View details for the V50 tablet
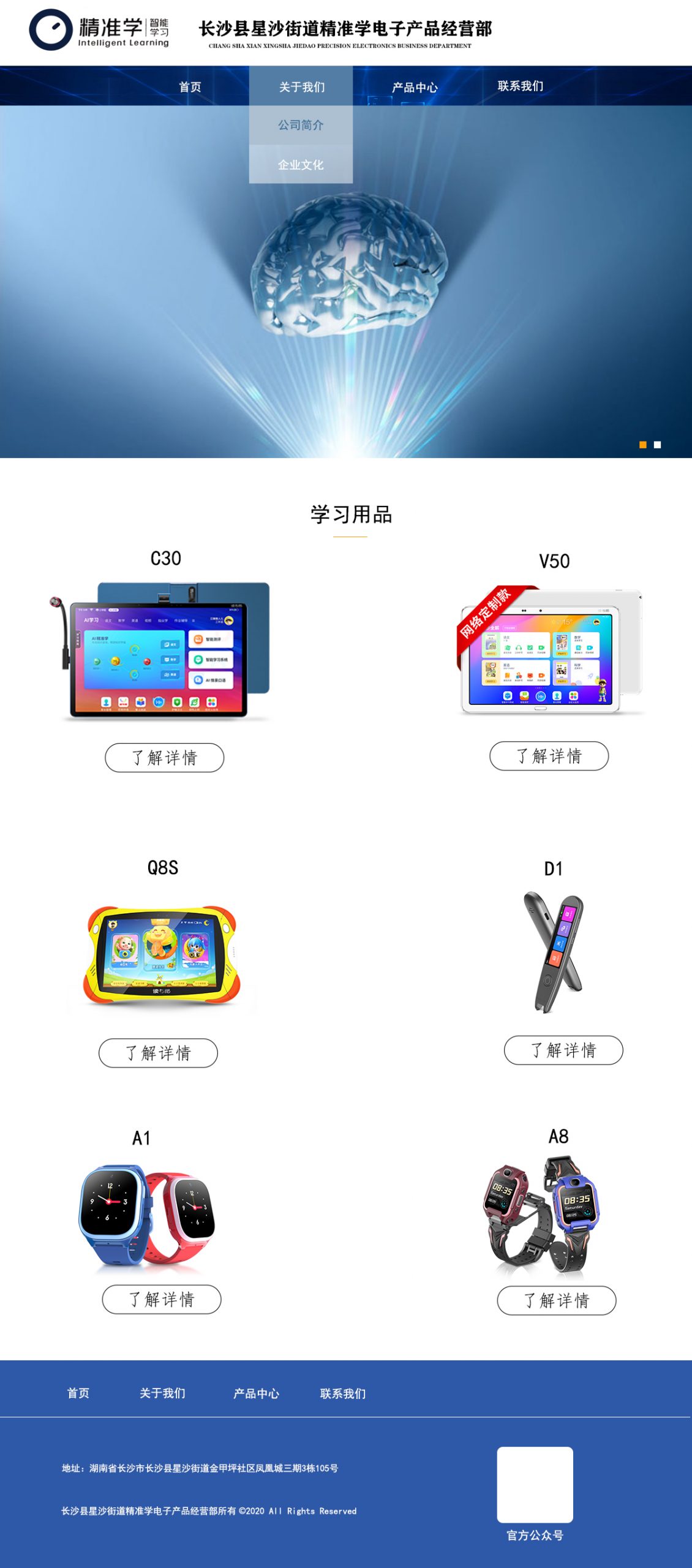Image resolution: width=692 pixels, height=1568 pixels. [x=549, y=756]
